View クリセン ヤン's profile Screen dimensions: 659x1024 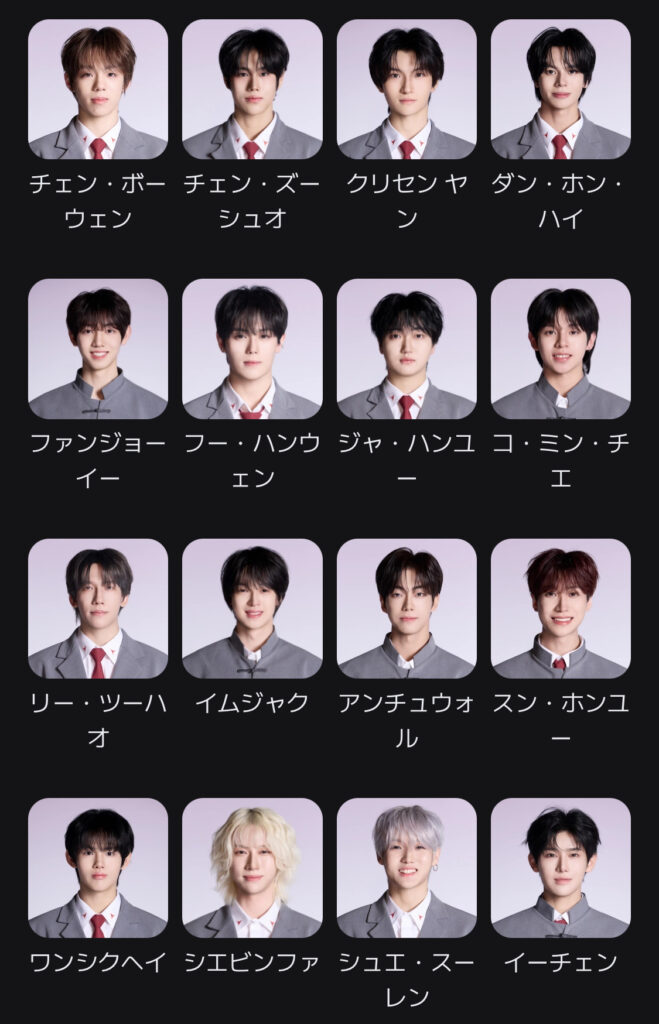[x=406, y=89]
